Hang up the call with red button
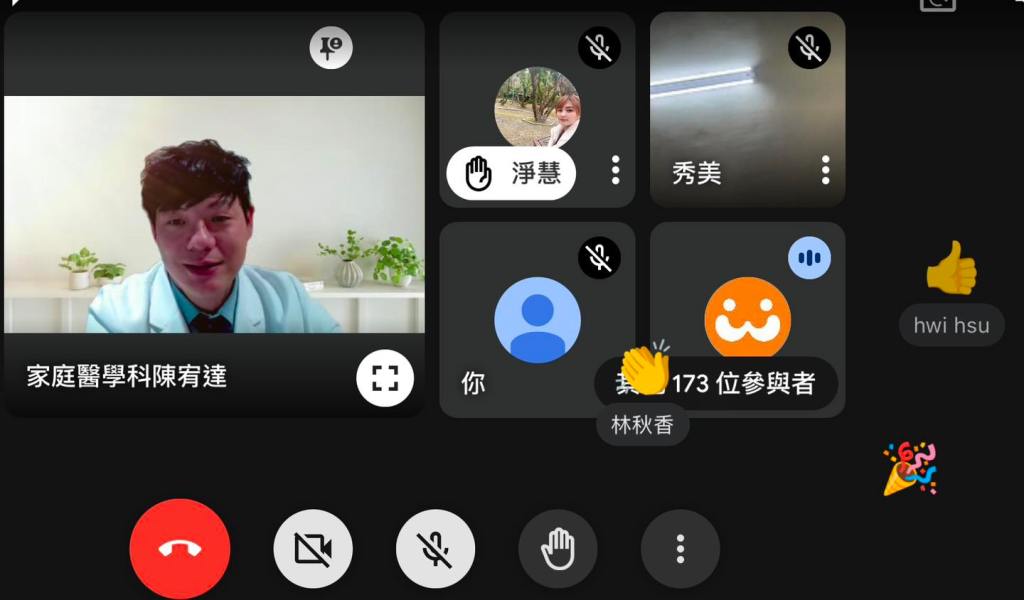The width and height of the screenshot is (1024, 600). pyautogui.click(x=180, y=549)
